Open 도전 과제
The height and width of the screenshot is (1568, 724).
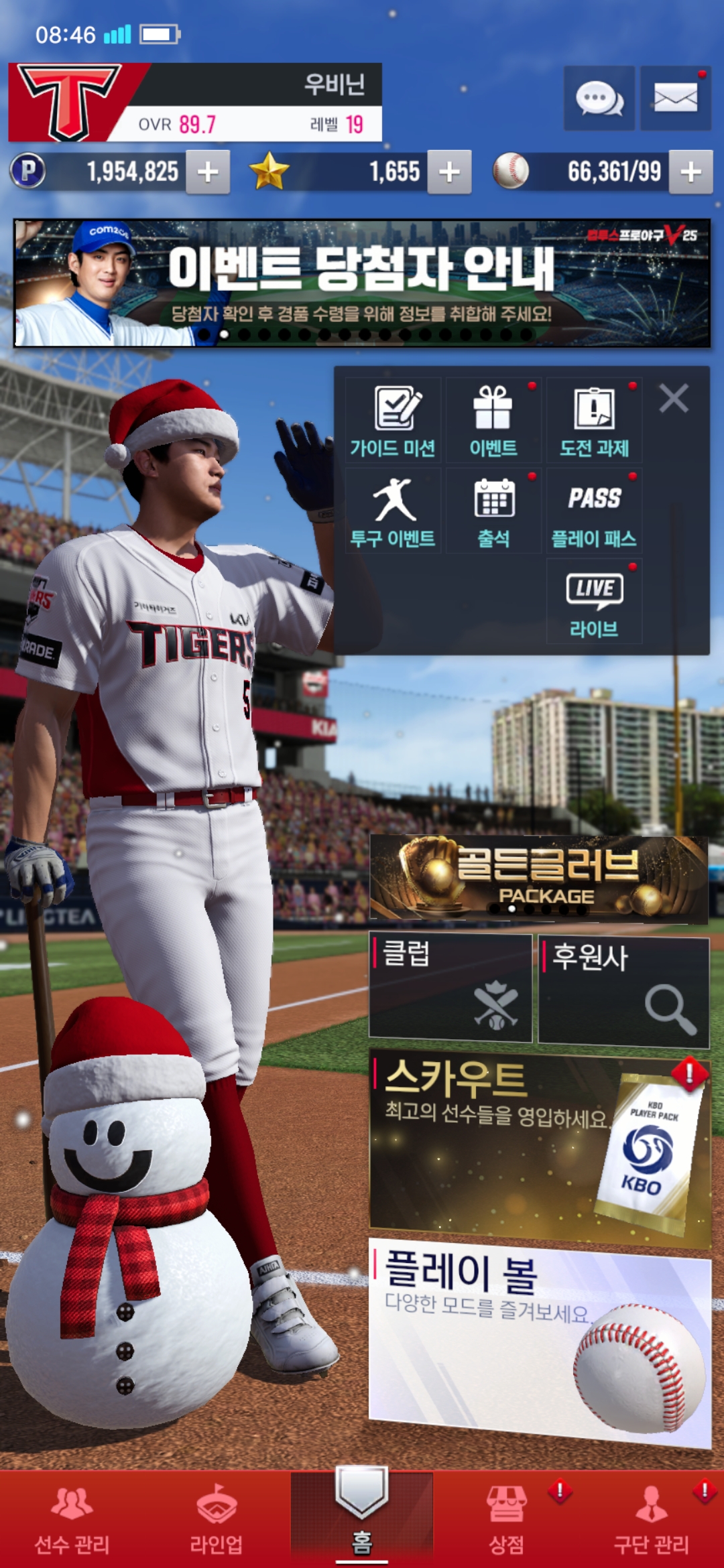coord(594,421)
